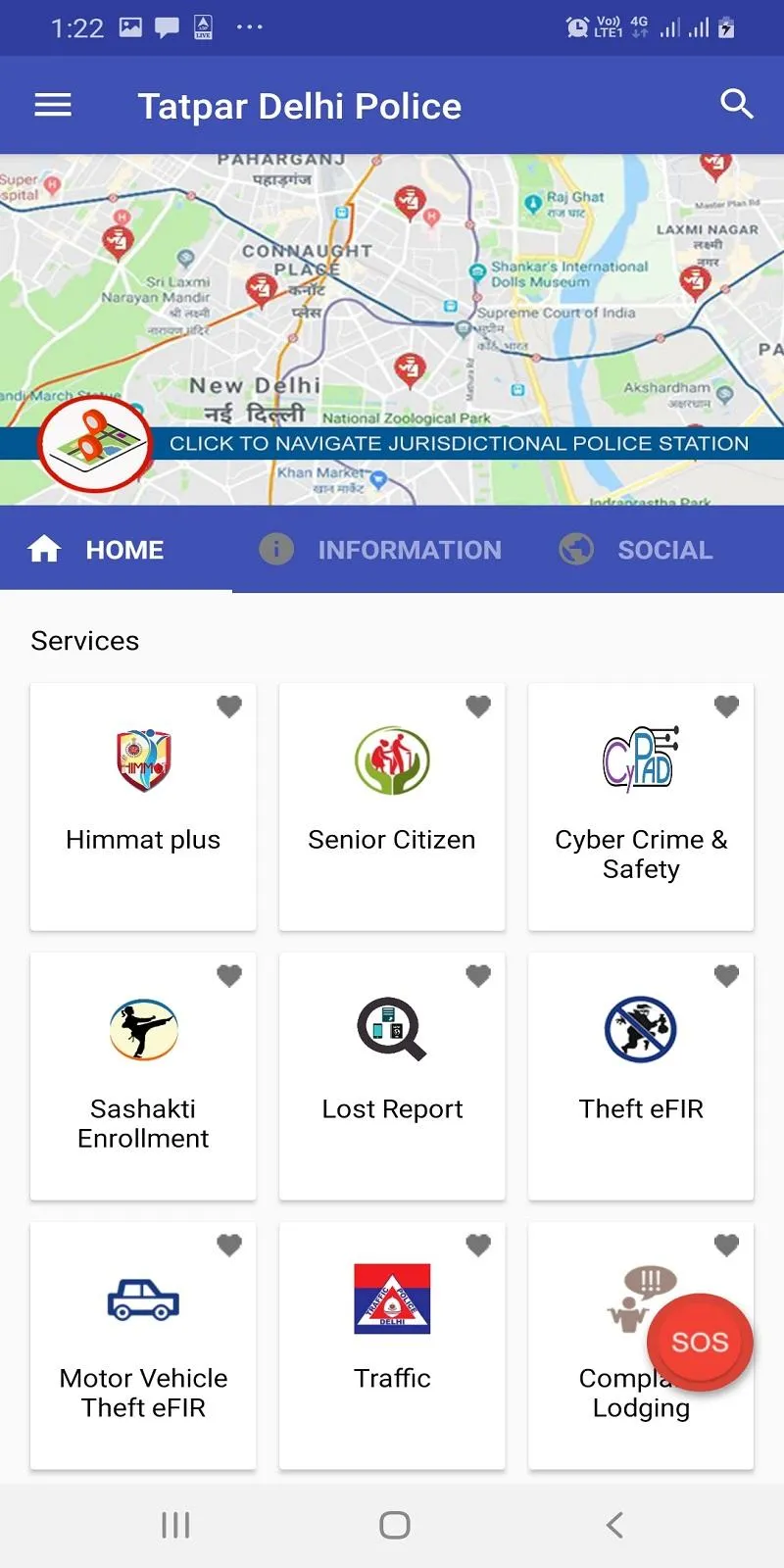
Task: Favorite the Himmat plus heart icon
Action: (x=229, y=706)
